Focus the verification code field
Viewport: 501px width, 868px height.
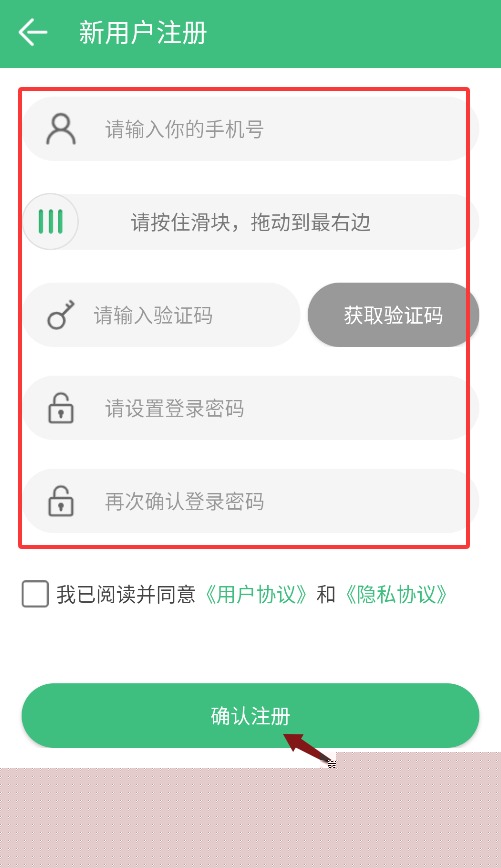point(161,315)
